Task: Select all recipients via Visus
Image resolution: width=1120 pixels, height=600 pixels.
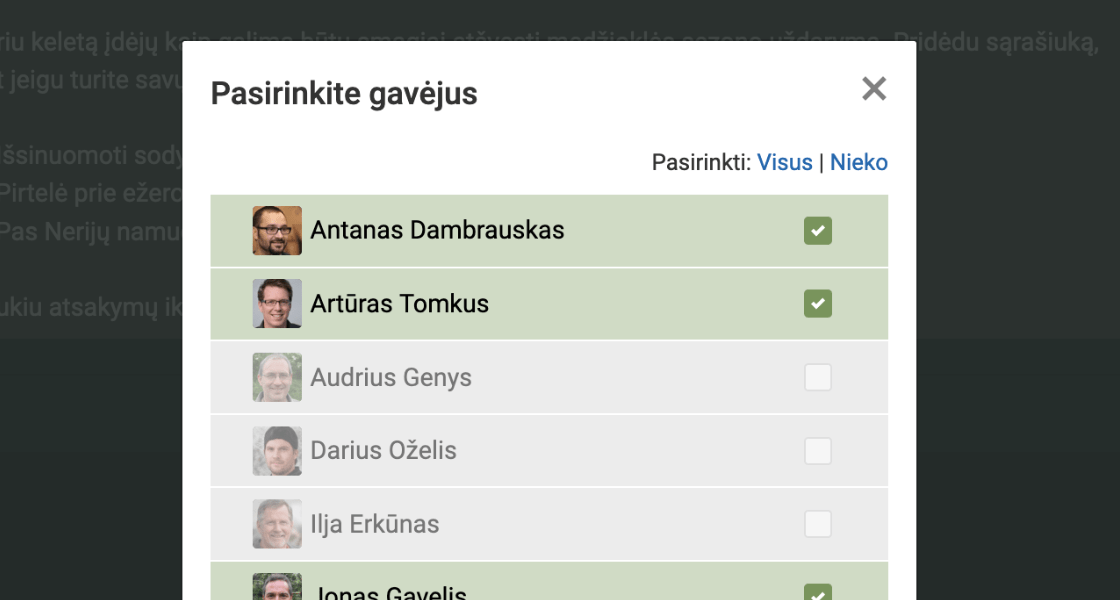Action: coord(784,162)
